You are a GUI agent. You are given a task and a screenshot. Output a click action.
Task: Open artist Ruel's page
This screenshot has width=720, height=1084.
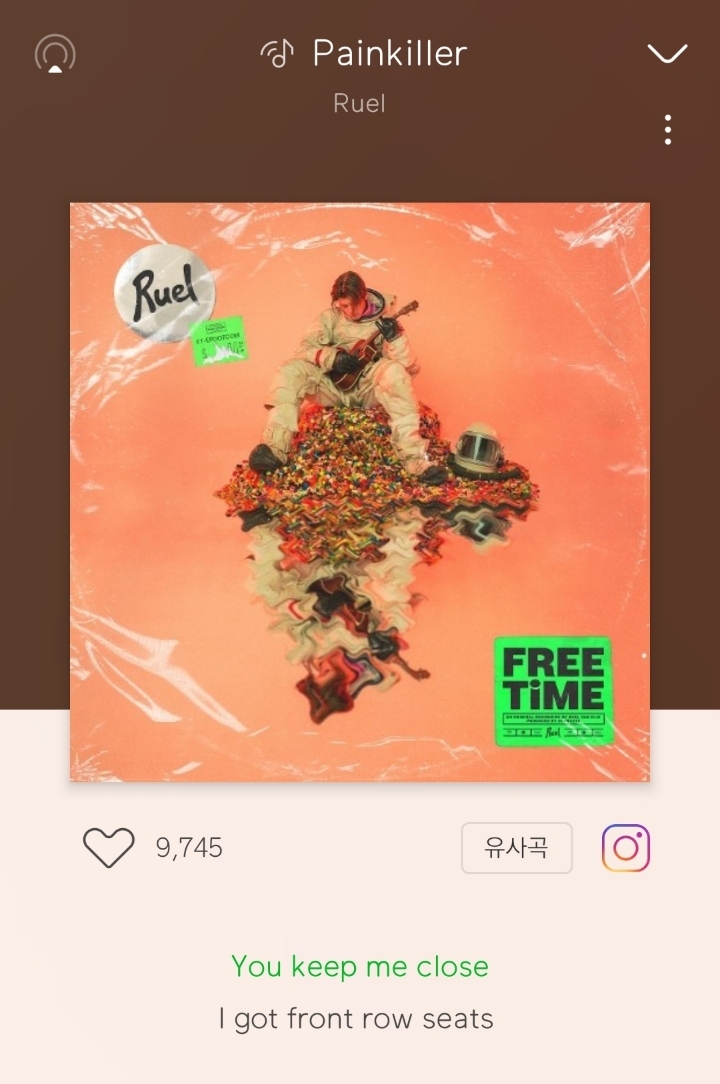coord(359,103)
